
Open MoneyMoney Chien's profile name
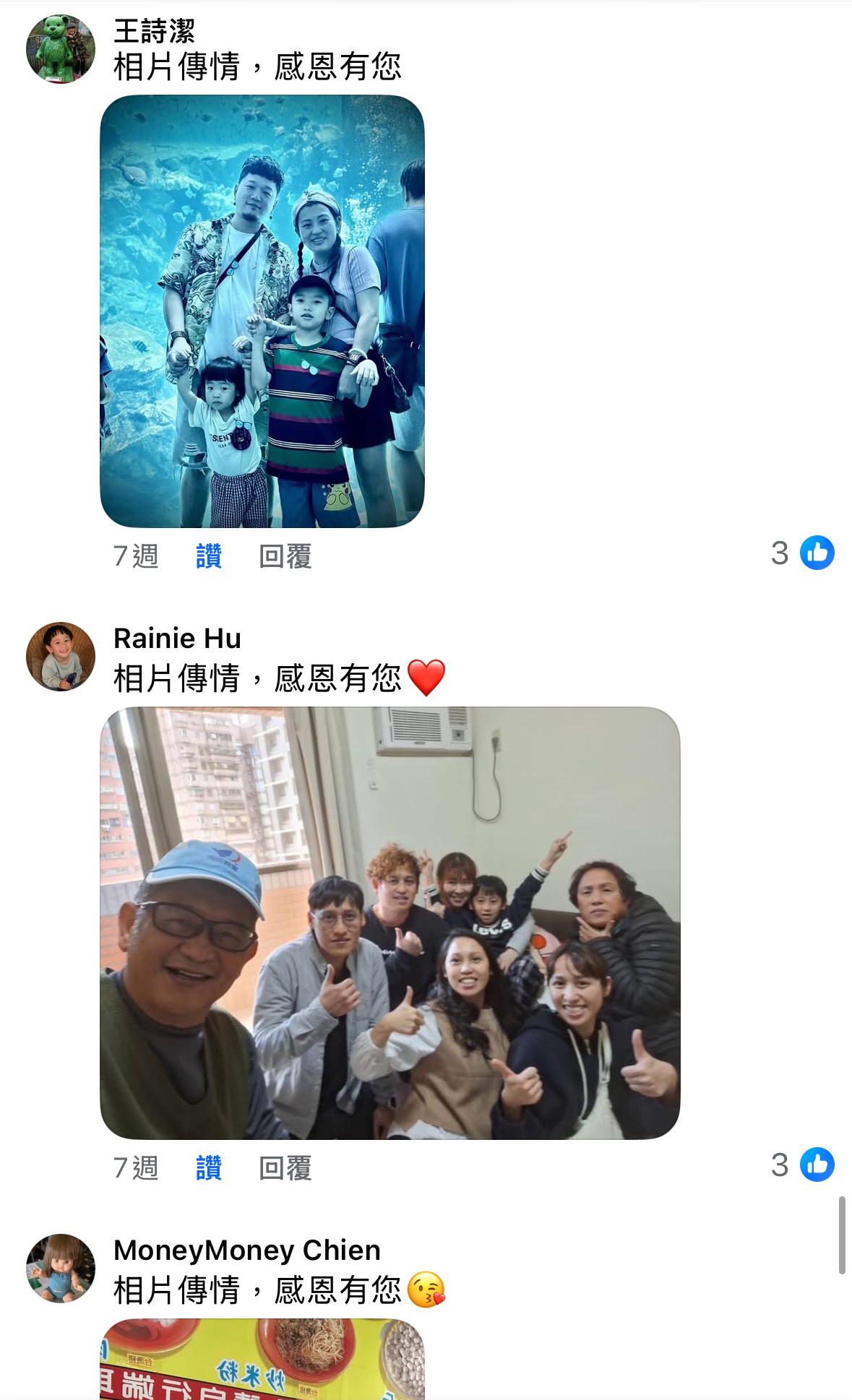(246, 1250)
